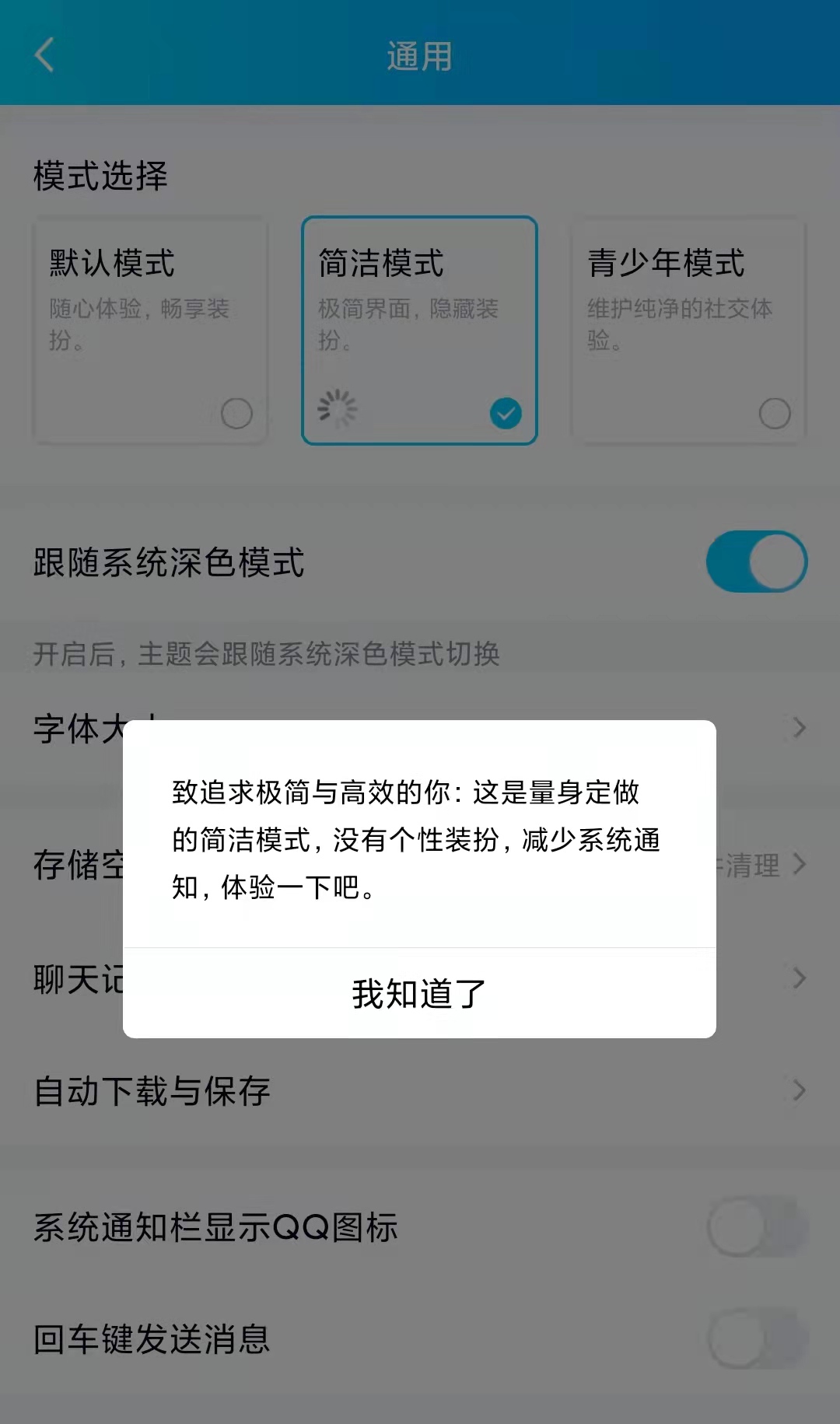Click the blue checkmark on 简洁模式 card
840x1424 pixels.
506,413
